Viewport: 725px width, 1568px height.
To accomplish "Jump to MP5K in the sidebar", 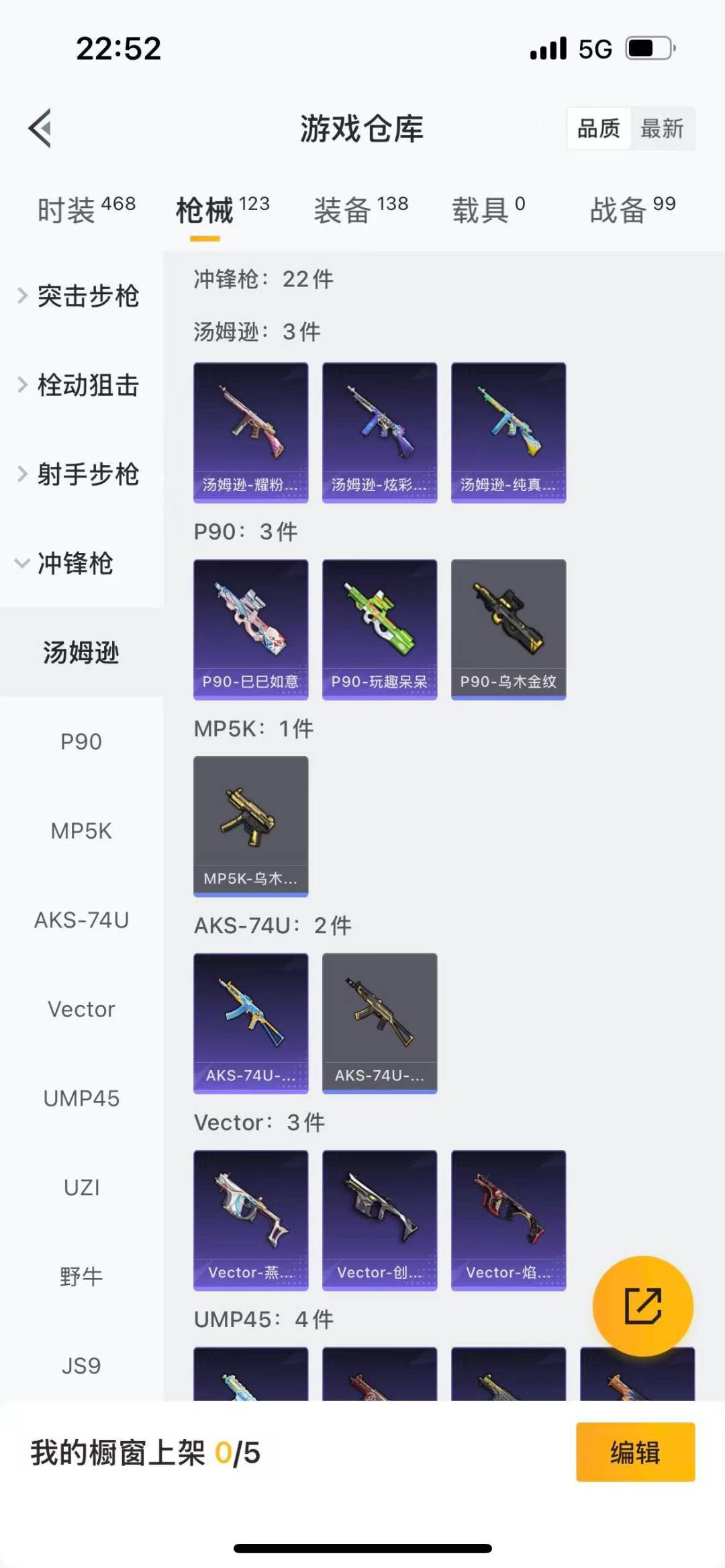I will [x=81, y=831].
